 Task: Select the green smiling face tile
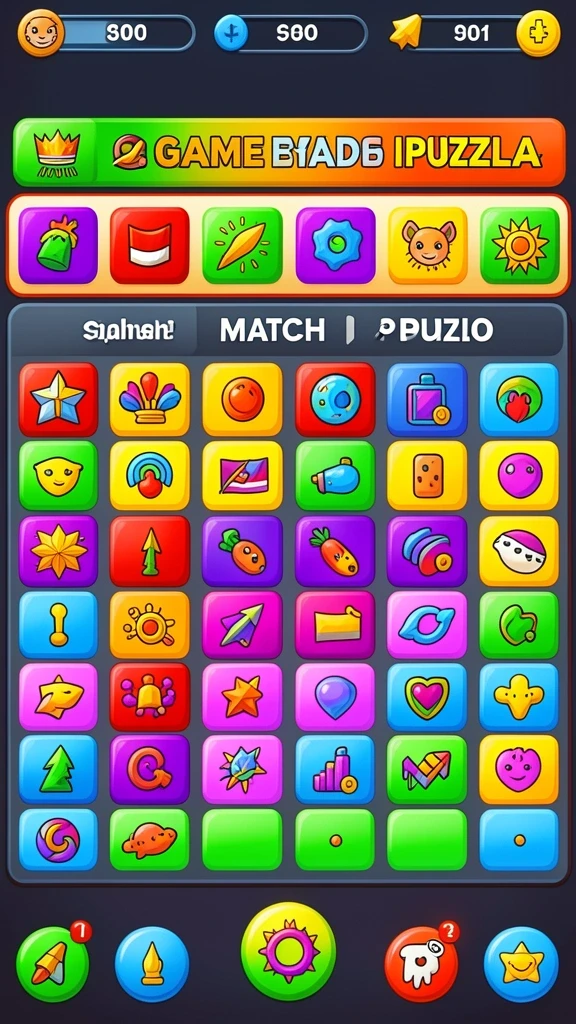point(58,475)
